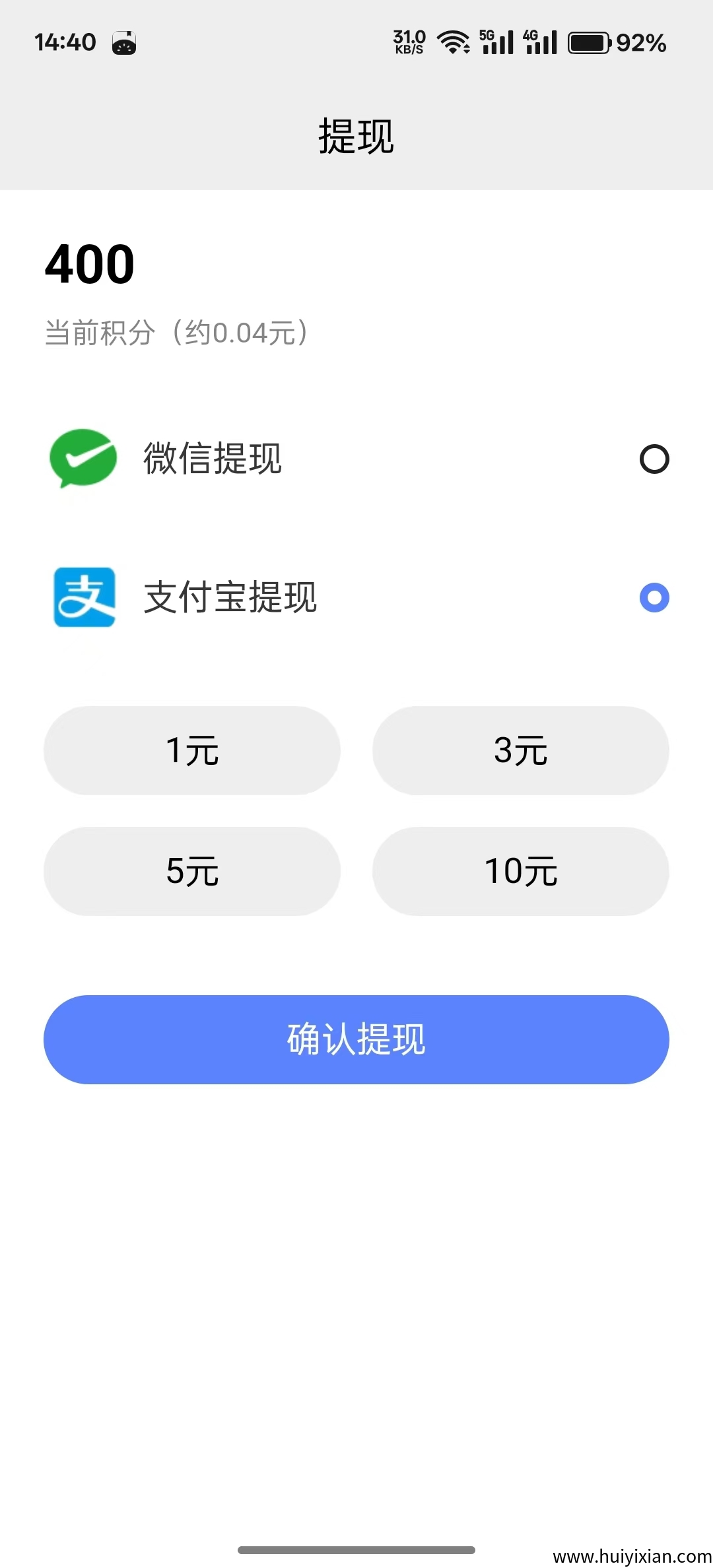Confirm withdrawal with 确认提现 button
This screenshot has width=713, height=1568.
[x=356, y=1039]
